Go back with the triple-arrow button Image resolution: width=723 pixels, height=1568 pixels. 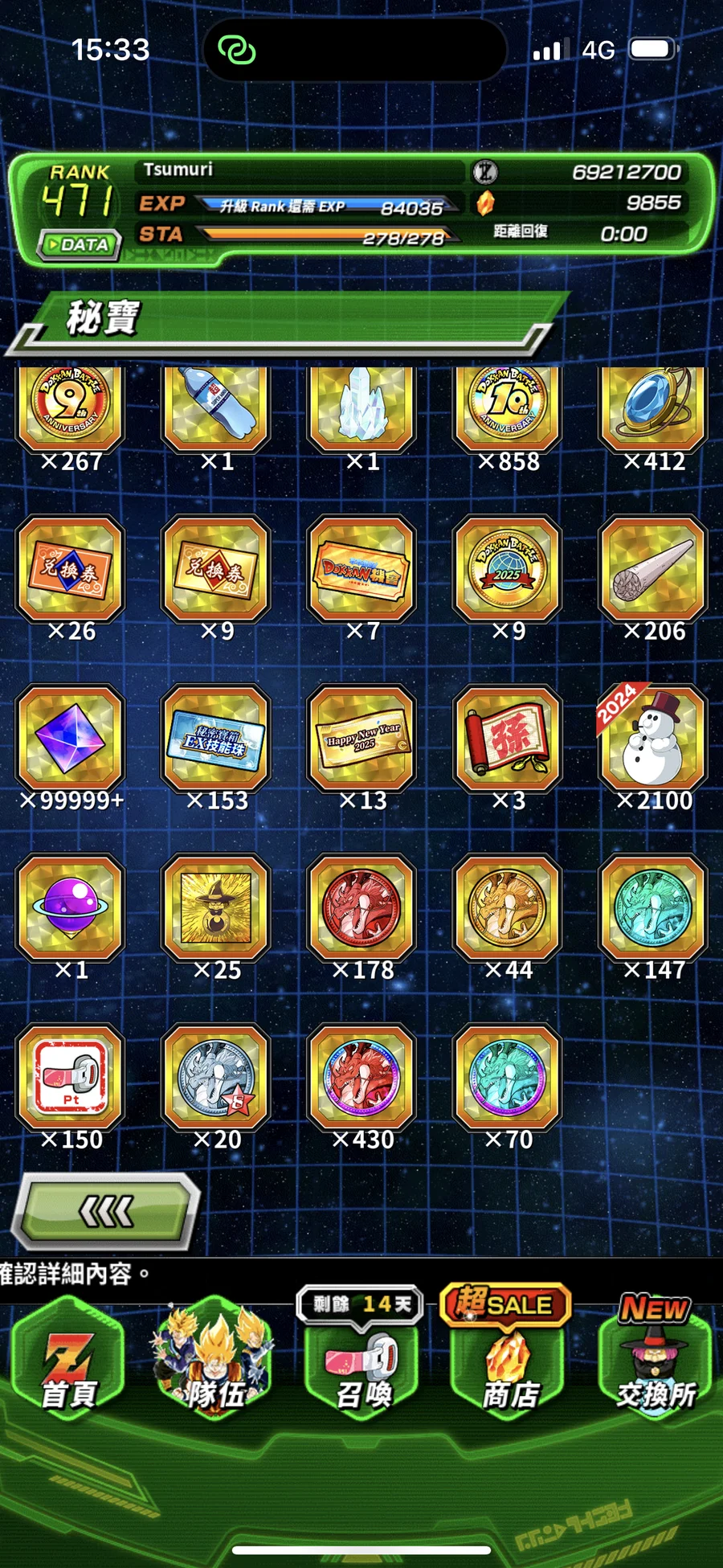point(105,1210)
